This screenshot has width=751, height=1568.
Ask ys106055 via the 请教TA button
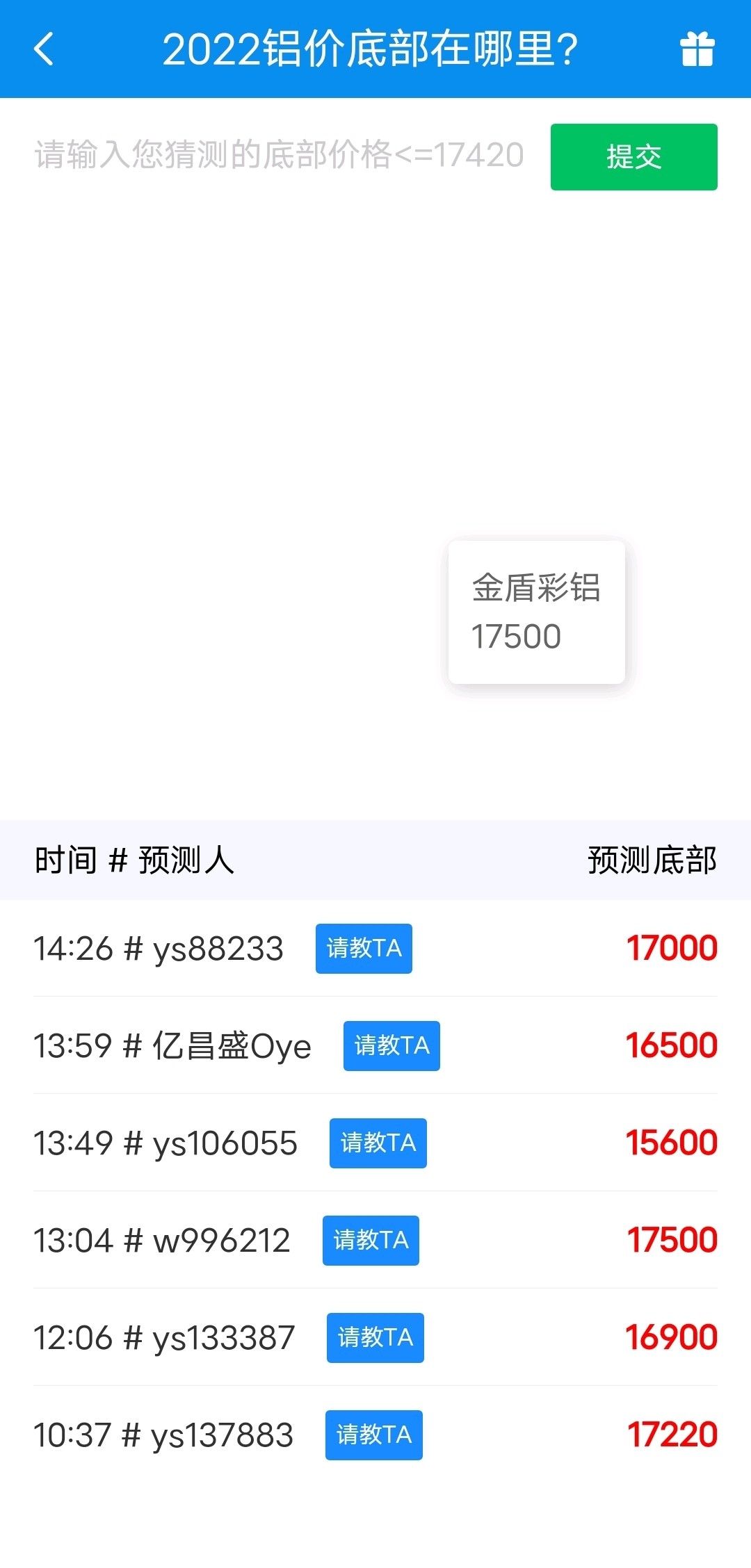378,1143
